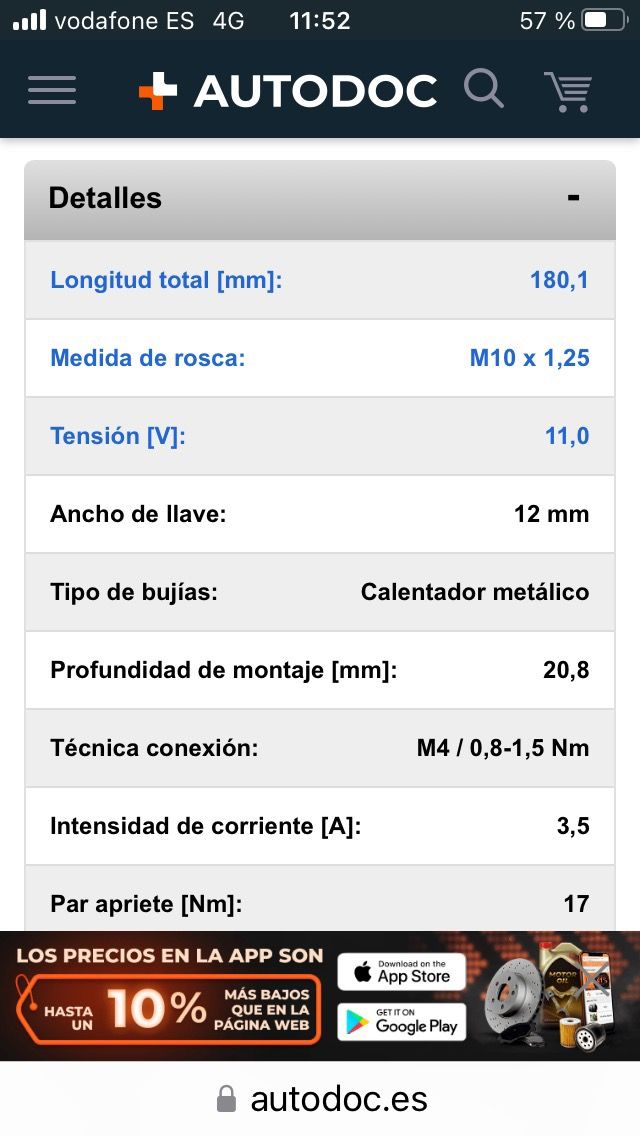Download the app from the App Store
This screenshot has width=640, height=1136.
tap(401, 972)
